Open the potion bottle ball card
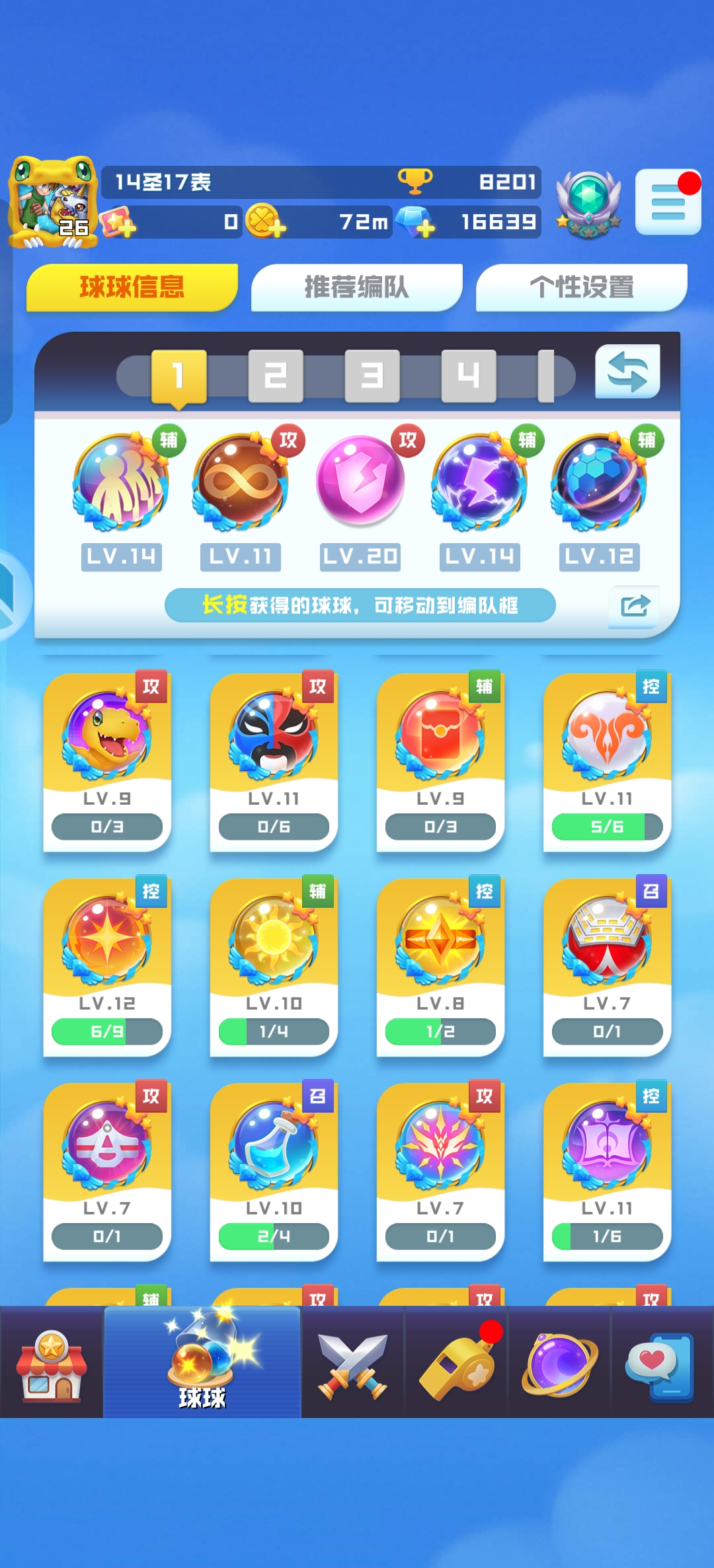Viewport: 714px width, 1568px height. tap(274, 1173)
